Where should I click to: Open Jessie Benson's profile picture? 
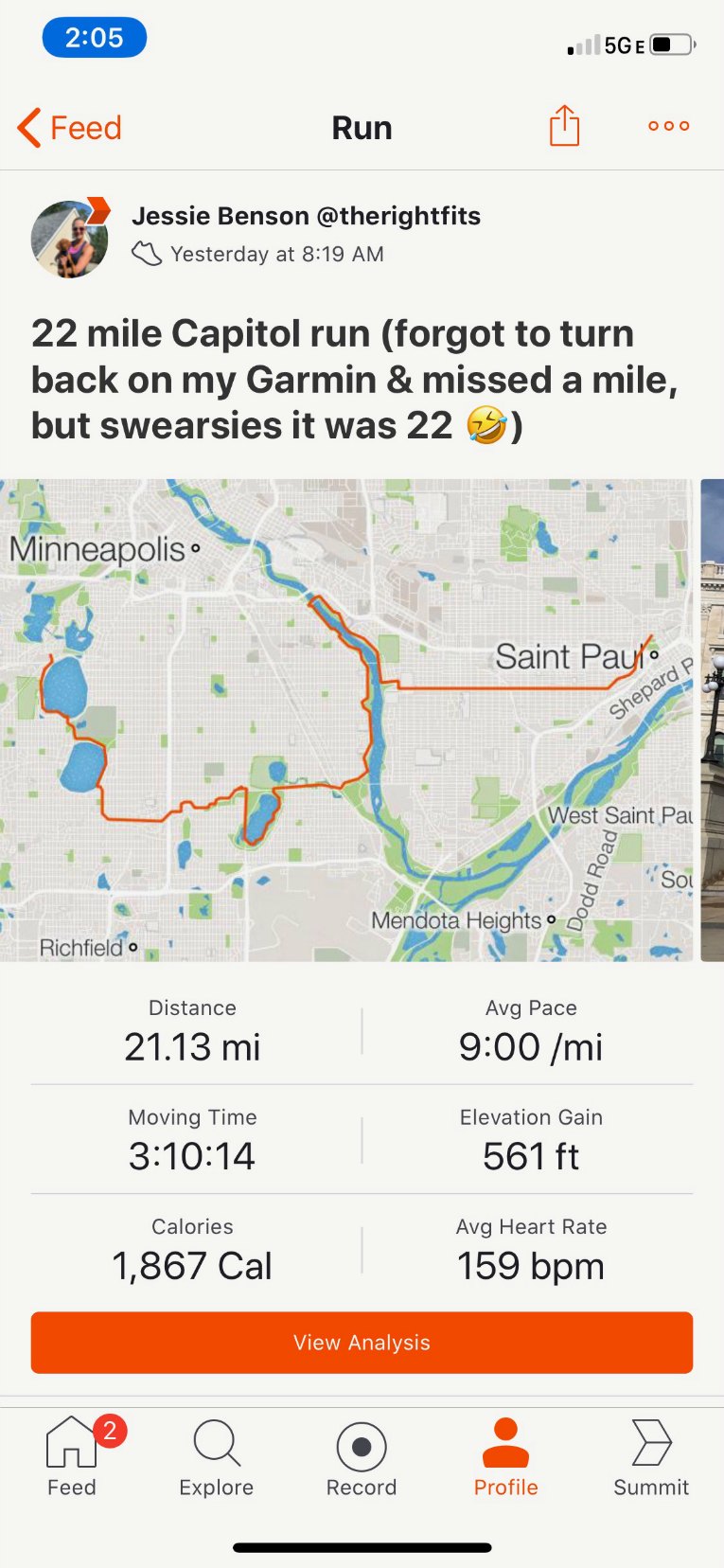click(70, 239)
